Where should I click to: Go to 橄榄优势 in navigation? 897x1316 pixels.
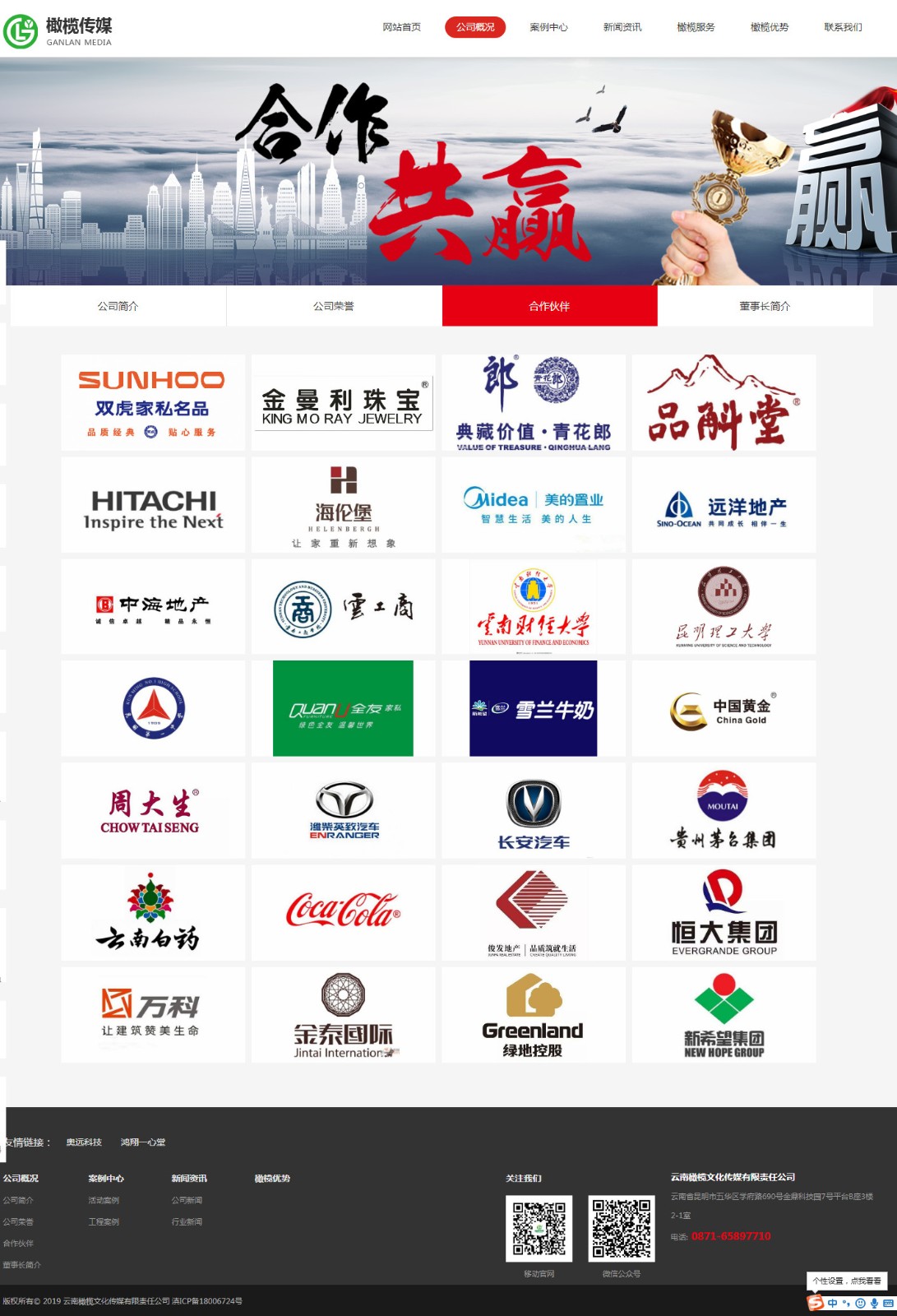(x=770, y=27)
